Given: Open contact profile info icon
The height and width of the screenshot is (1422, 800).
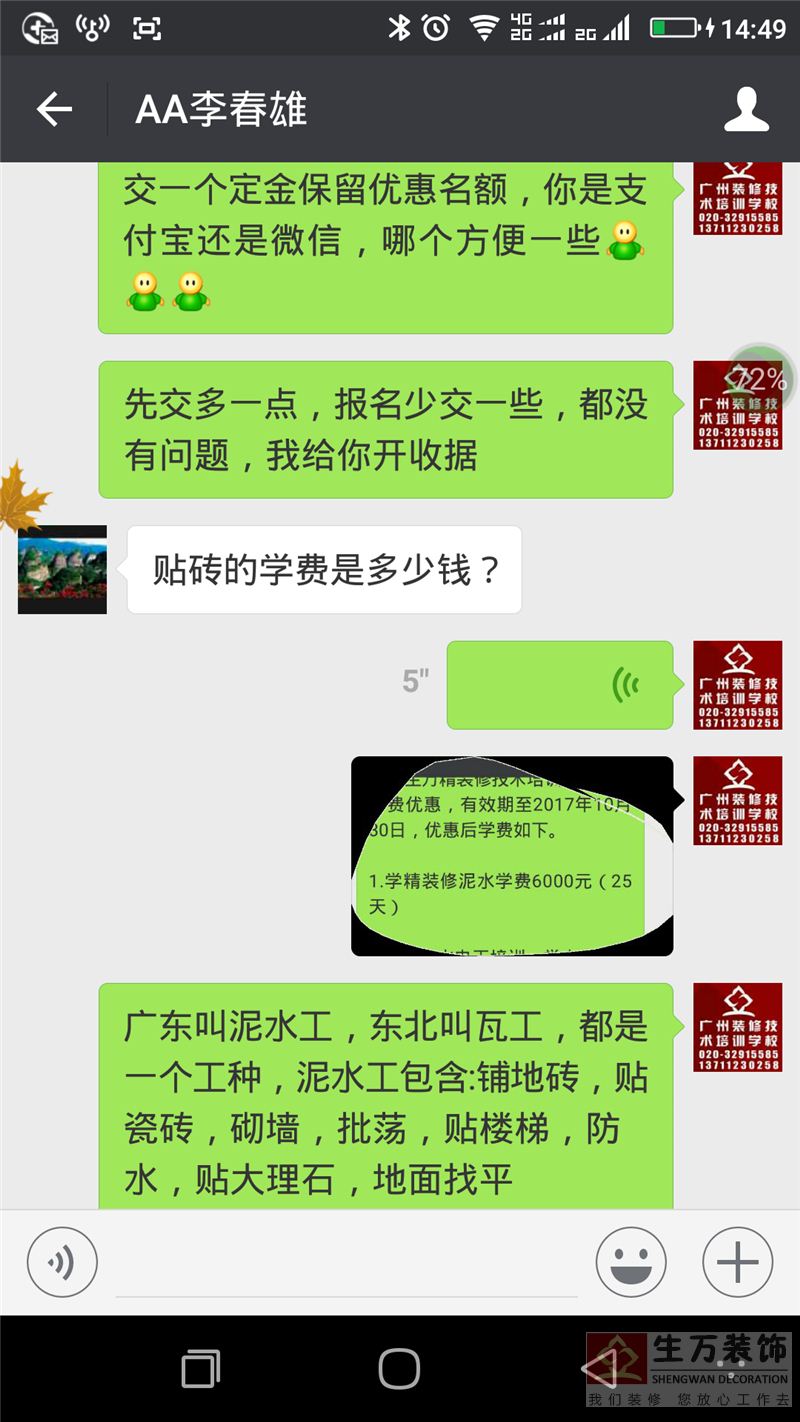Looking at the screenshot, I should tap(746, 109).
